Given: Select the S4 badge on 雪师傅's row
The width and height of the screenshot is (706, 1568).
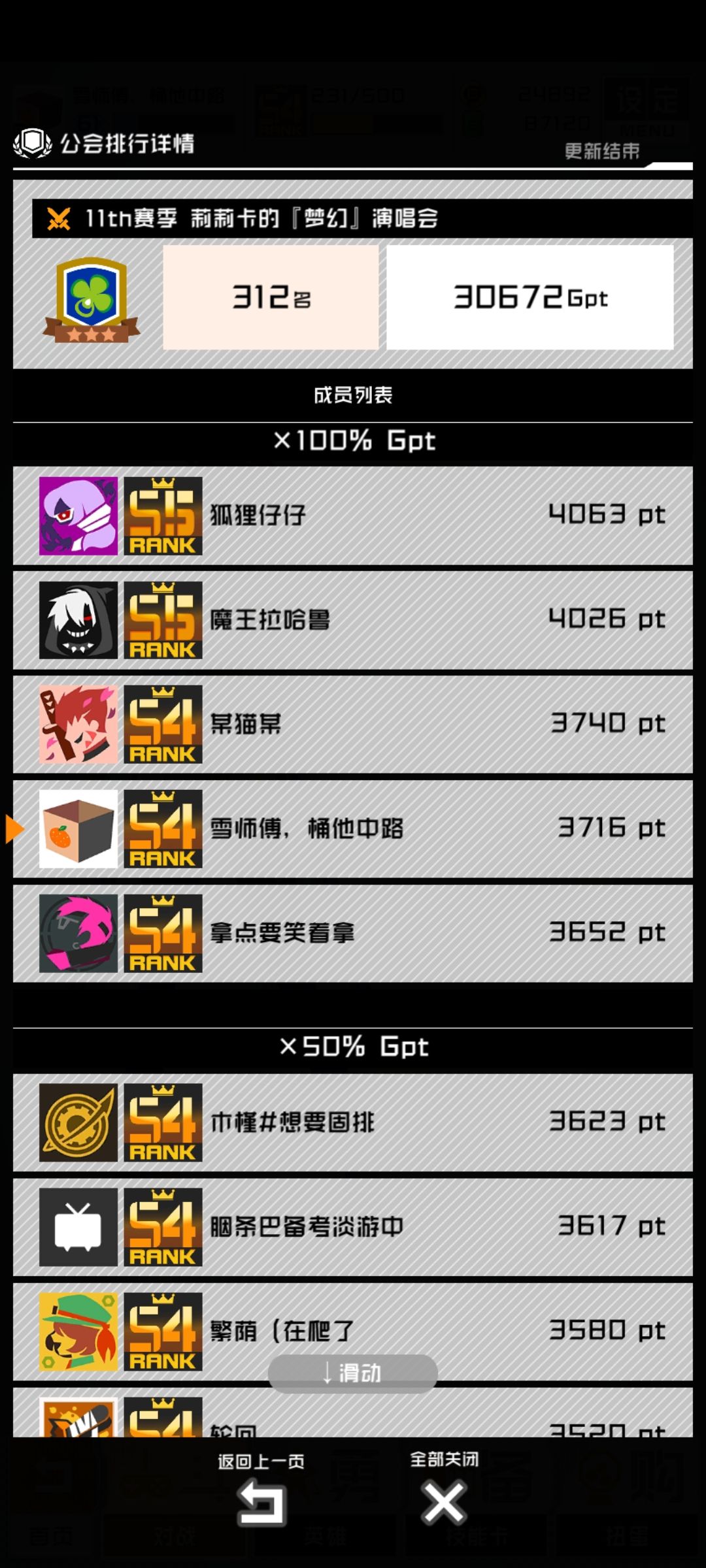Looking at the screenshot, I should pos(162,828).
